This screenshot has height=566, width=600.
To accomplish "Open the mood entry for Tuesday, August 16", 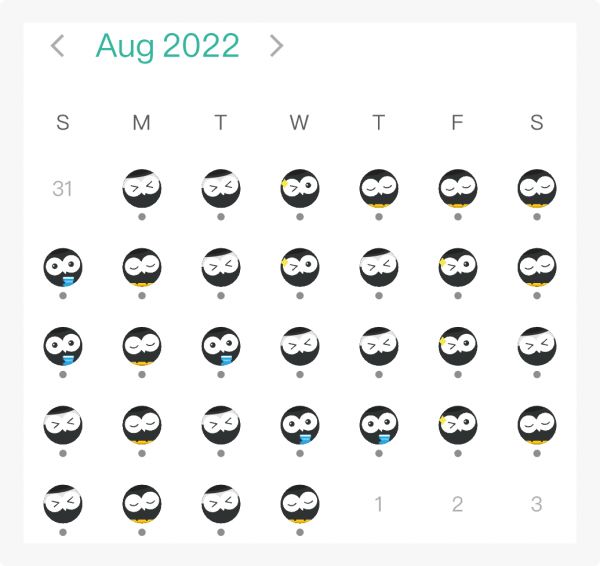I will 220,346.
